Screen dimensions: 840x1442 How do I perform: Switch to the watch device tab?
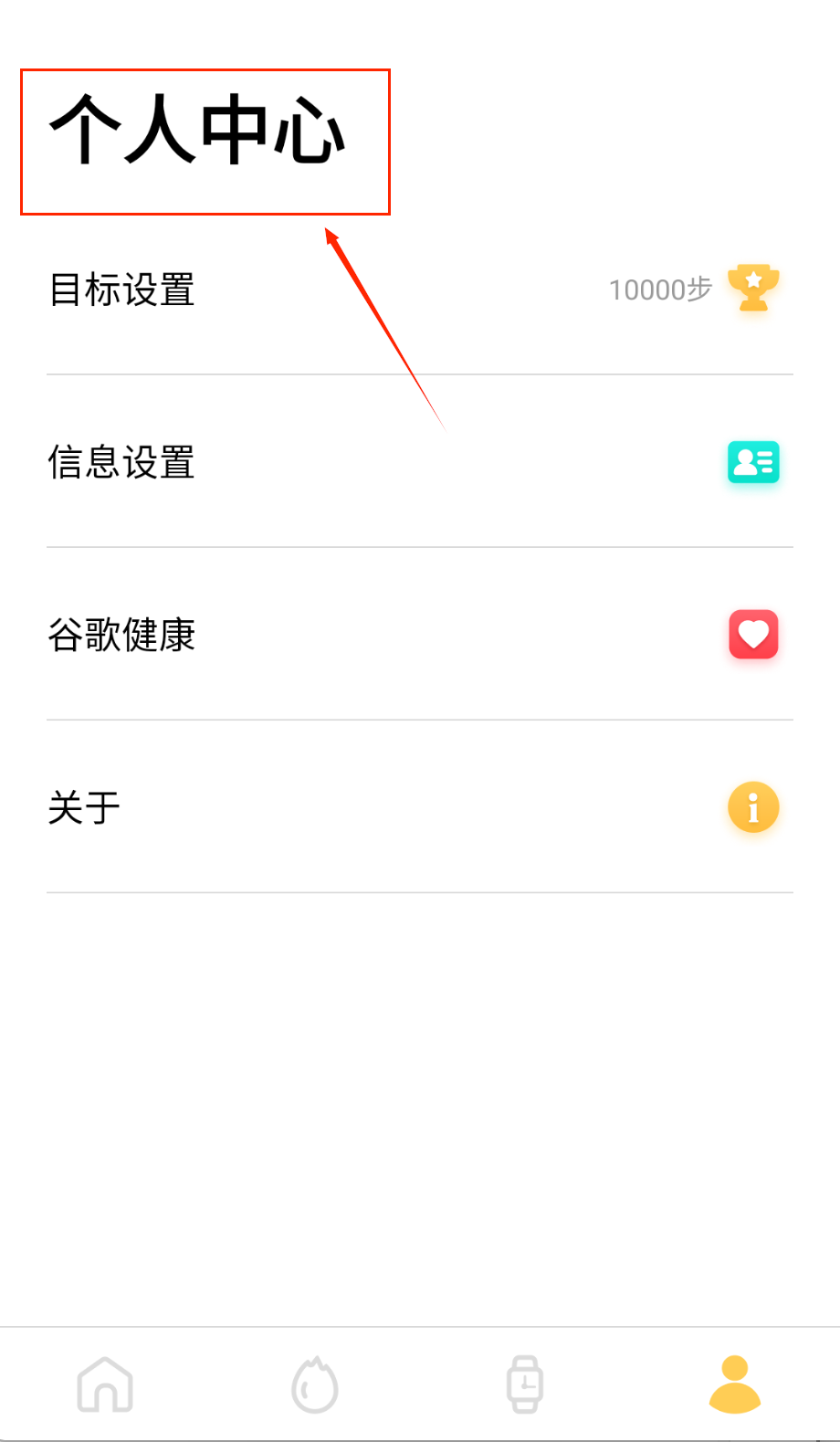coord(525,1384)
